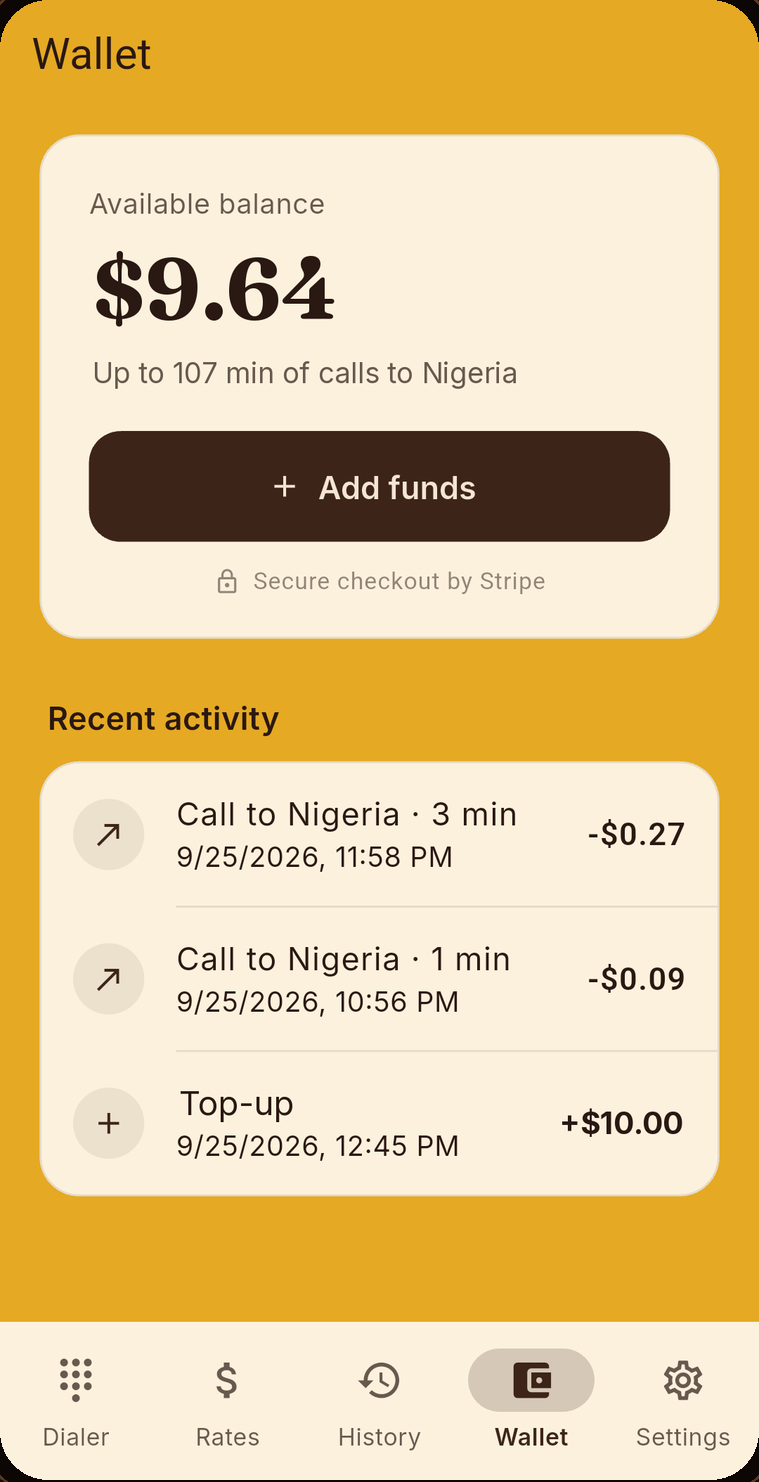This screenshot has width=759, height=1482.
Task: Tap the Add funds button
Action: click(x=379, y=486)
